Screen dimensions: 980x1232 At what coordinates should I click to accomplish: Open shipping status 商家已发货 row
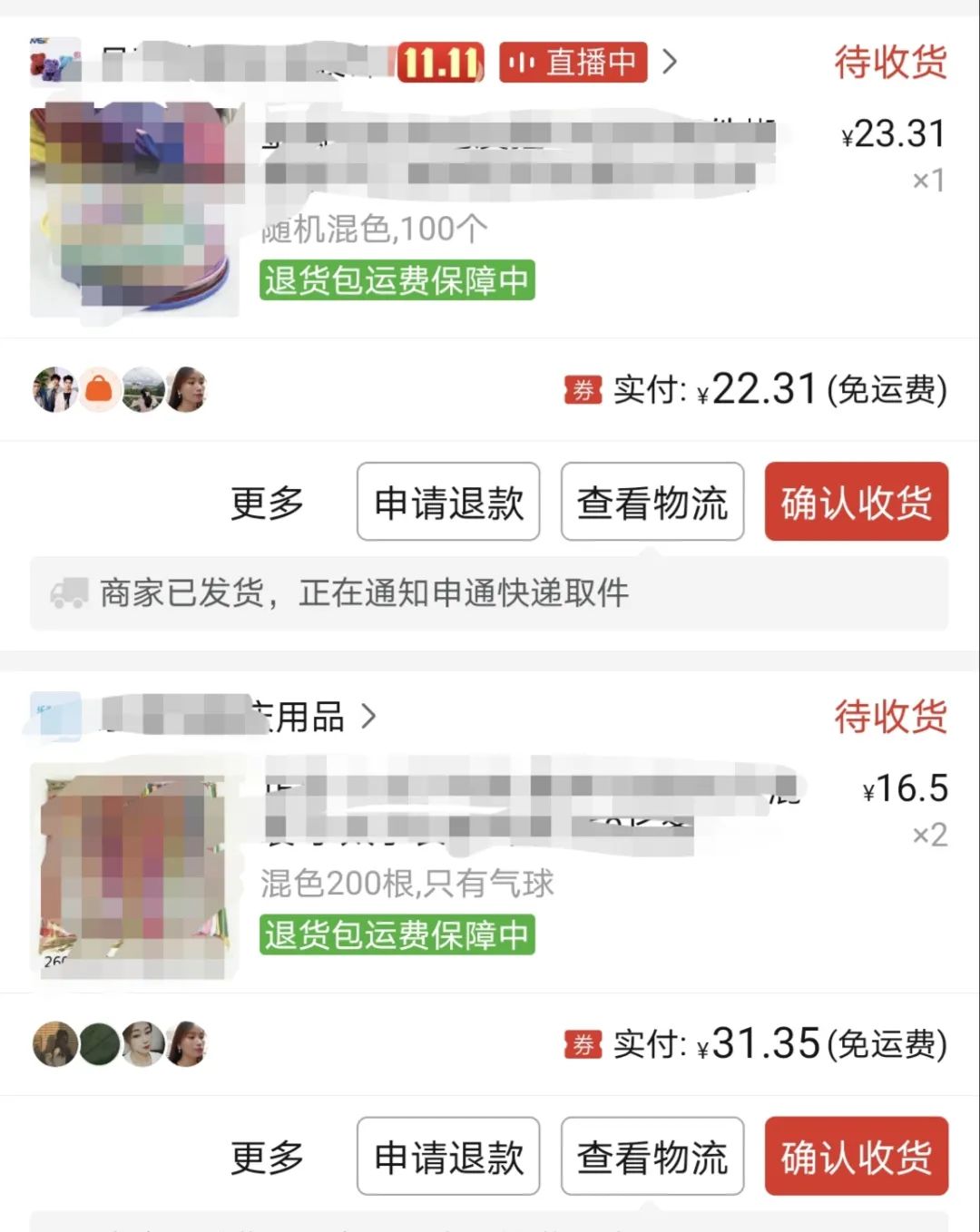coord(489,593)
